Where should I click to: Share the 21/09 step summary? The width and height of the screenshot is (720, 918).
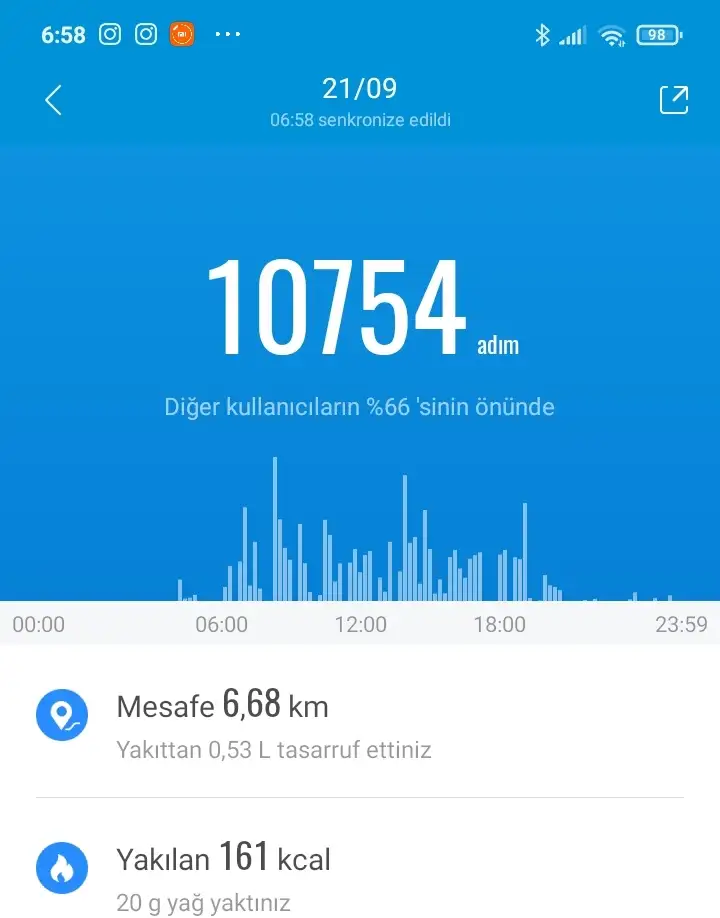[x=673, y=100]
